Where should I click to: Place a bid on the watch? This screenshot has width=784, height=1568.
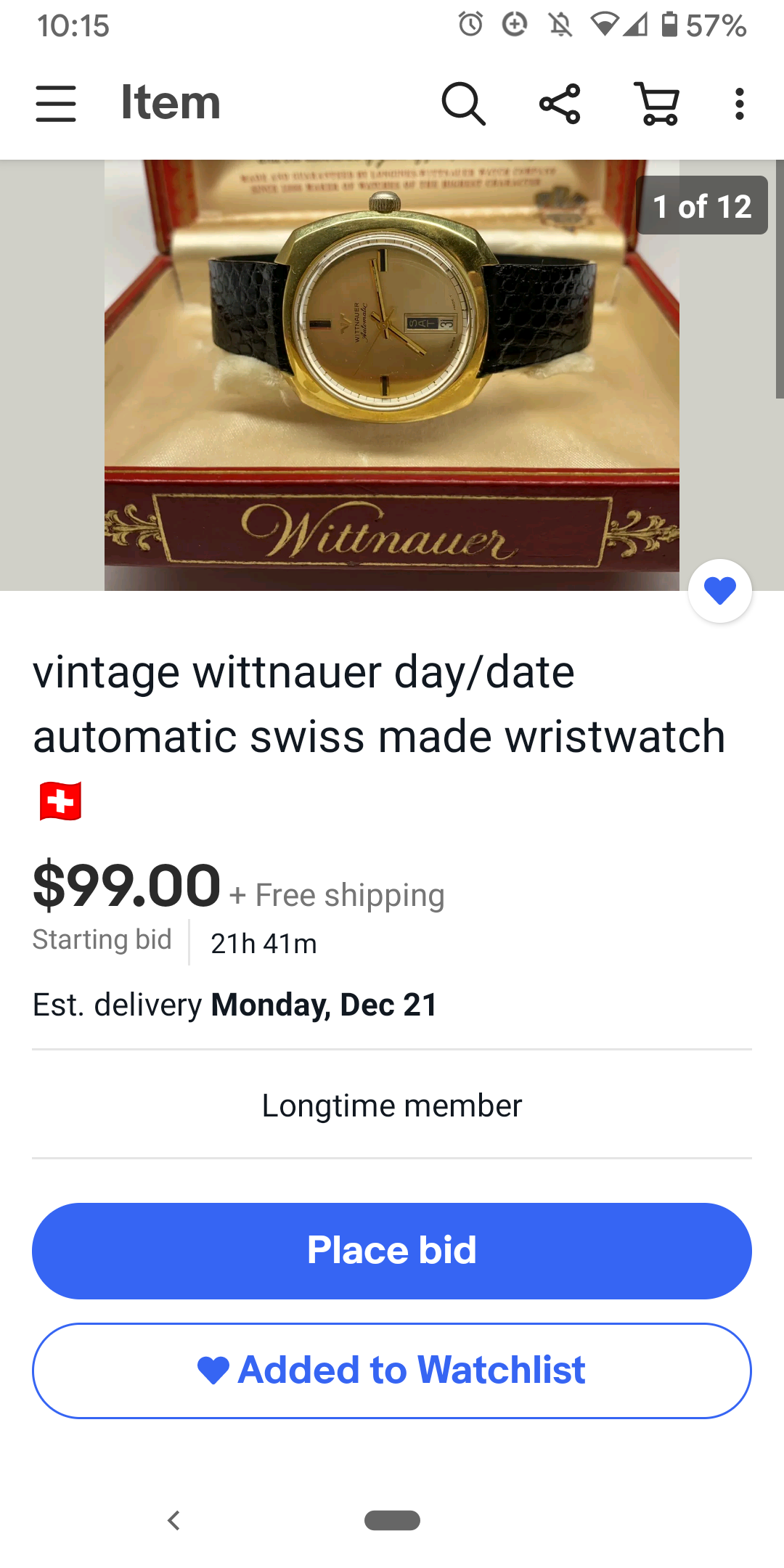[392, 1250]
